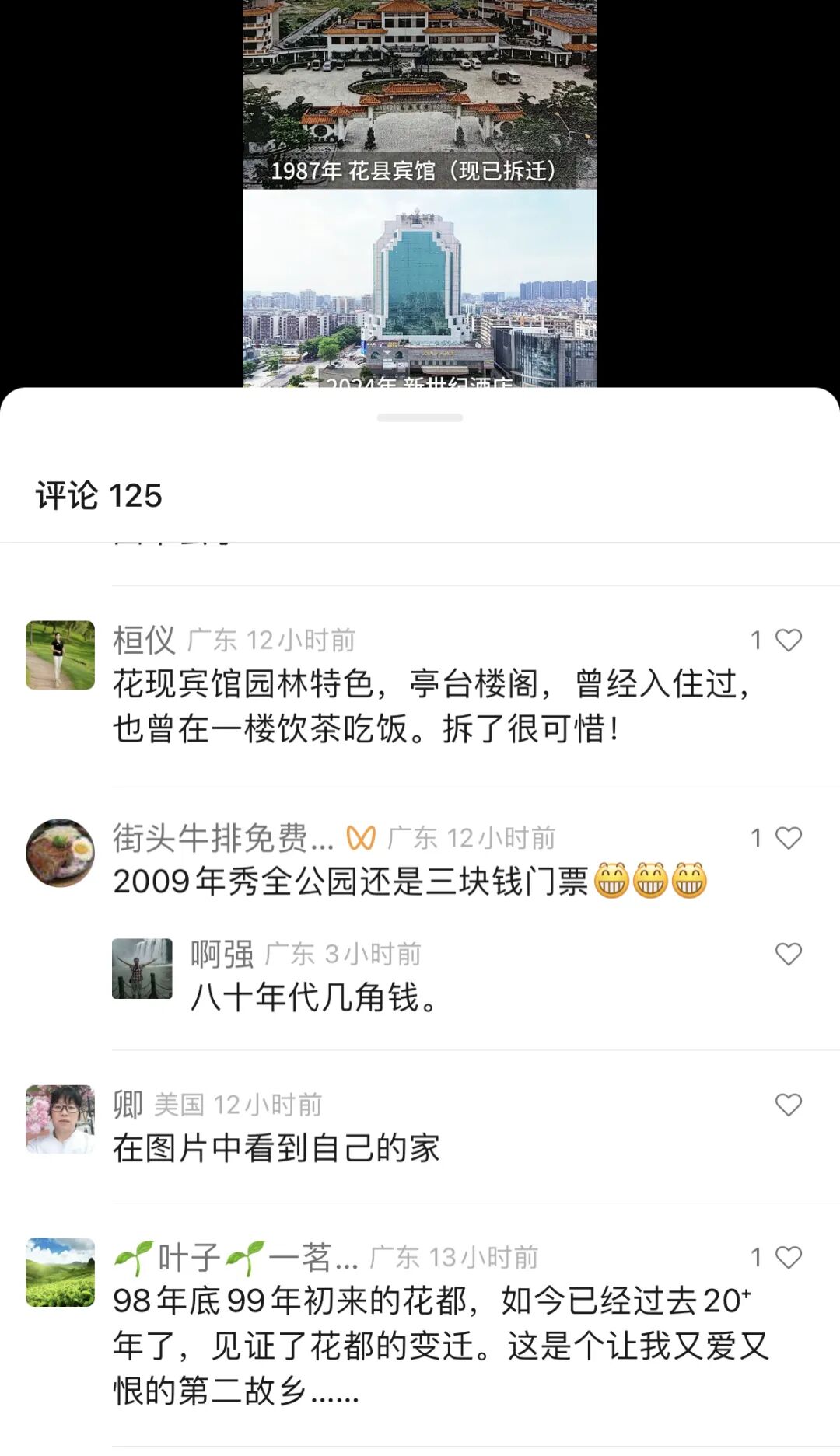840x1456 pixels.
Task: Open 街头牛排免费's username link
Action: [222, 838]
